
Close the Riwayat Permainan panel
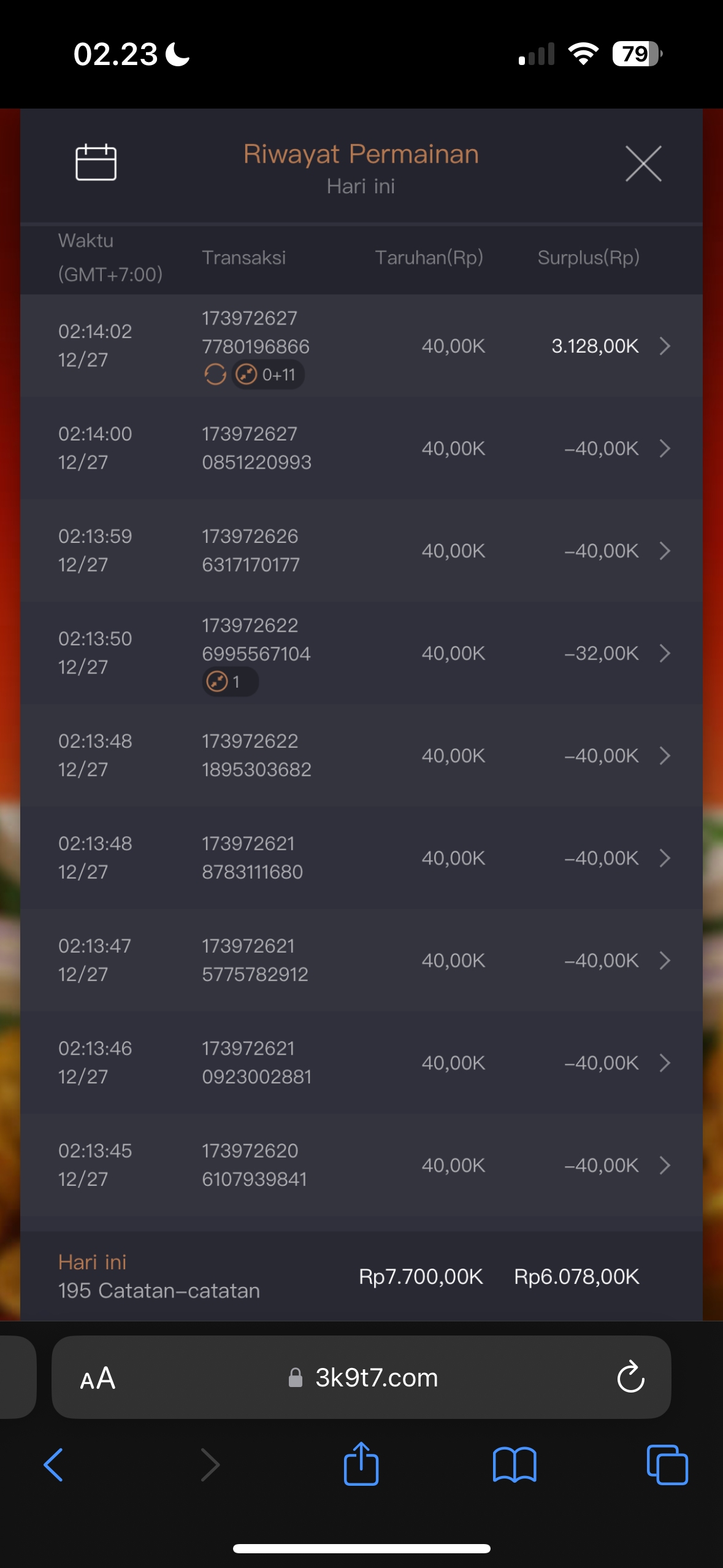tap(643, 164)
